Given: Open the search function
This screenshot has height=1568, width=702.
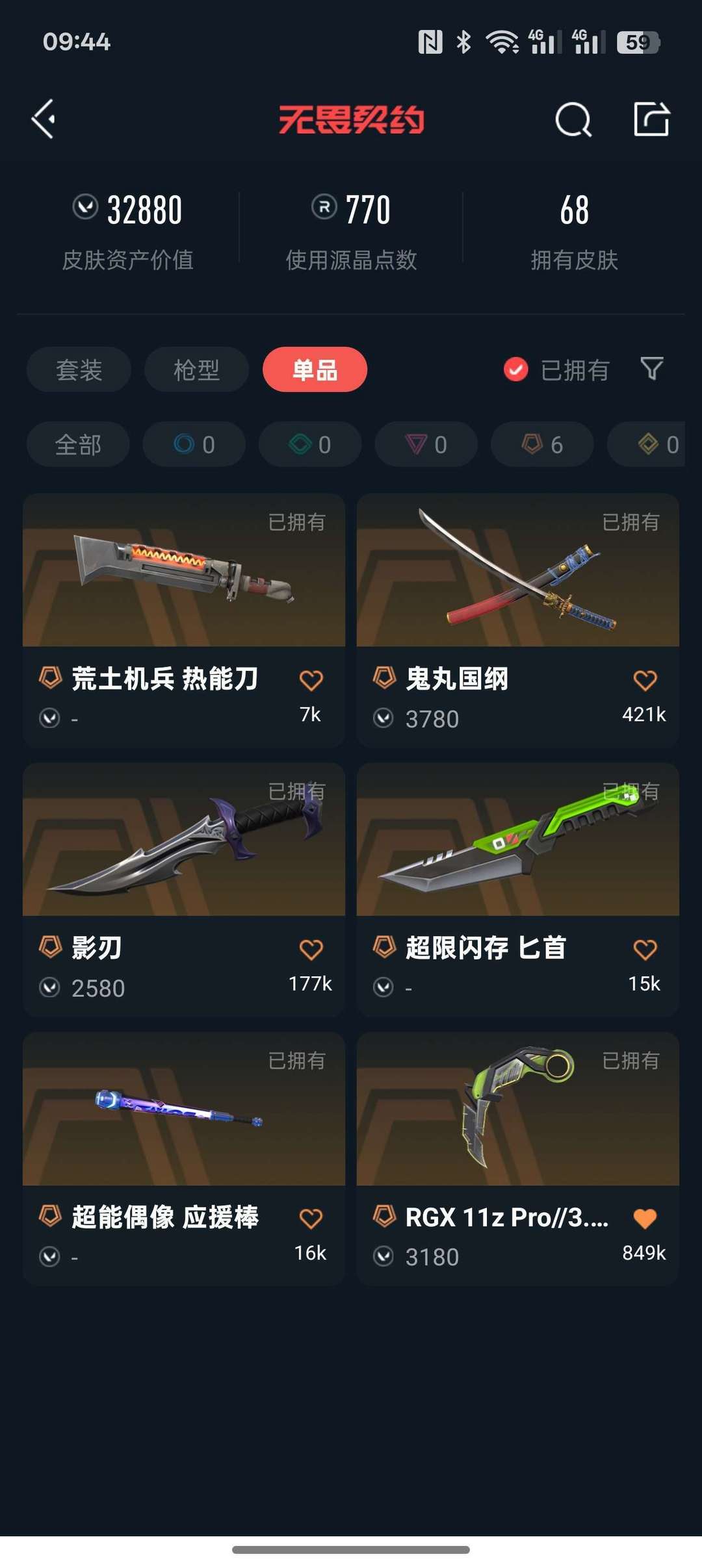Looking at the screenshot, I should coord(571,119).
